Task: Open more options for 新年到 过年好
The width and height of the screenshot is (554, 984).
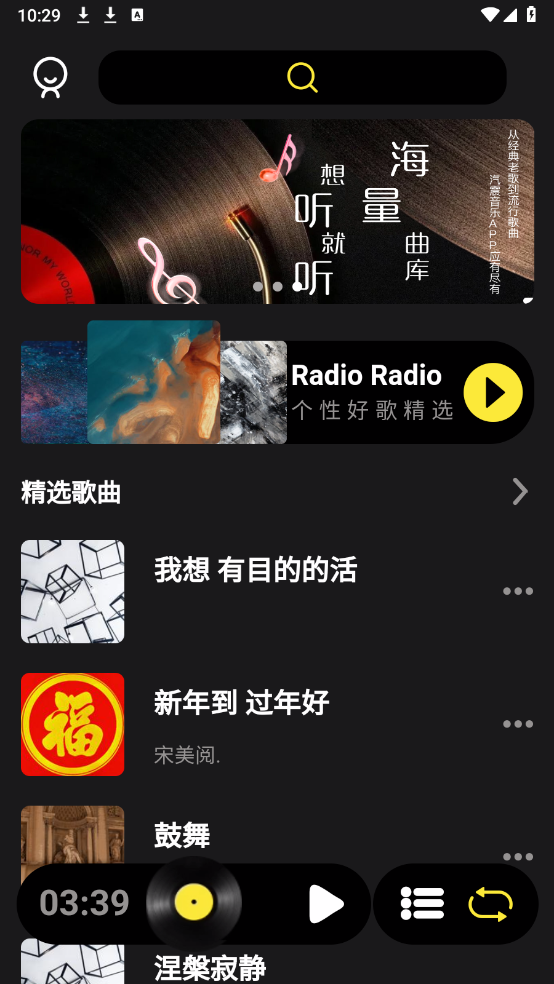Action: tap(518, 724)
